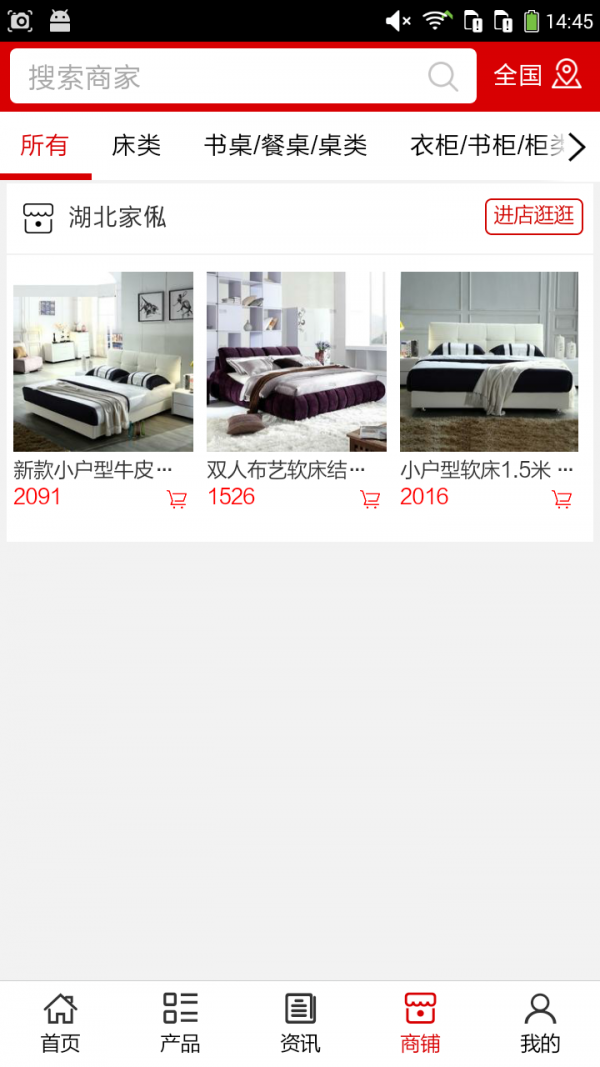Viewport: 600px width, 1067px height.
Task: Open the 全国 location selector
Action: pos(537,75)
